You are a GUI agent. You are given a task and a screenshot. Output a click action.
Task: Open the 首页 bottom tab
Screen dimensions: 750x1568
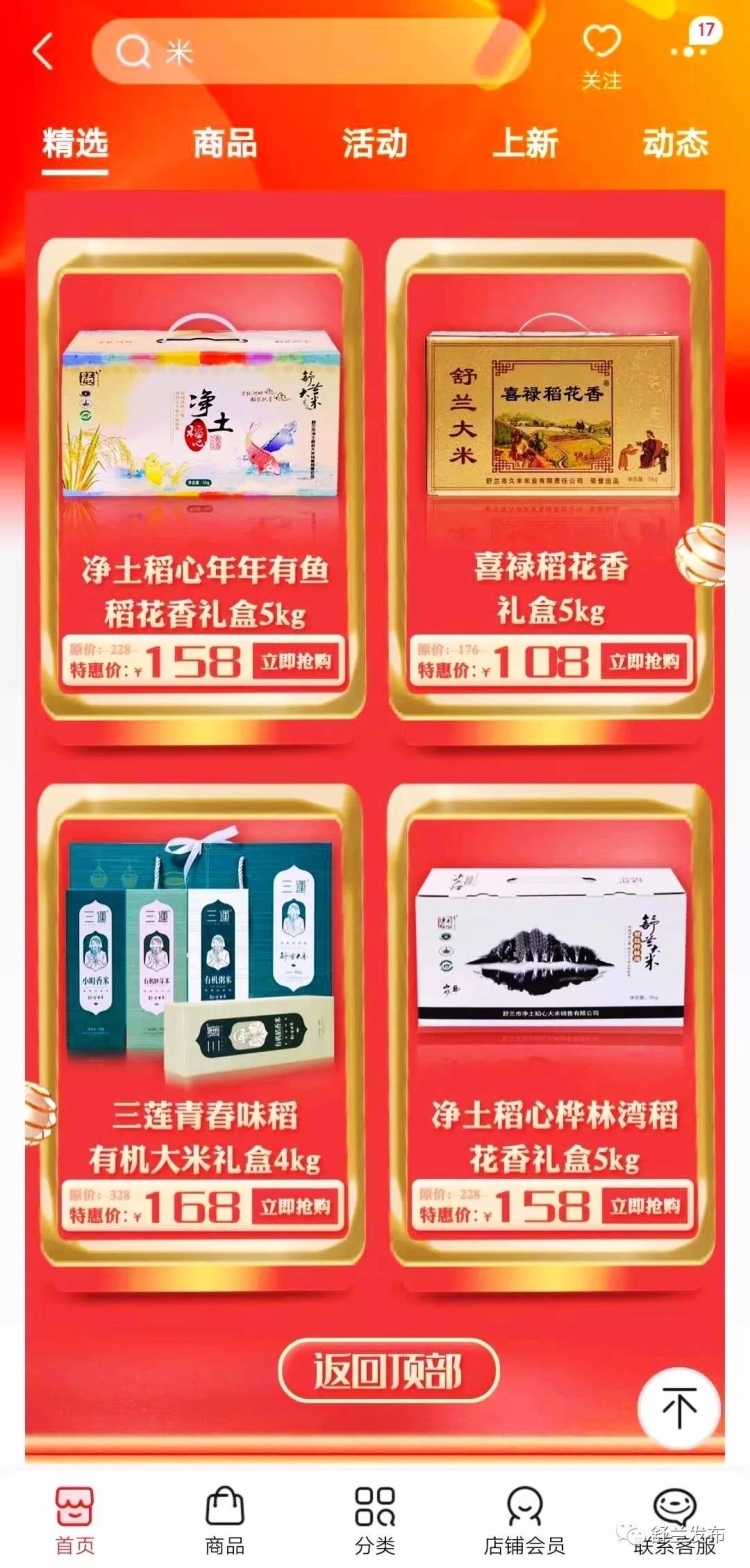point(75,1520)
